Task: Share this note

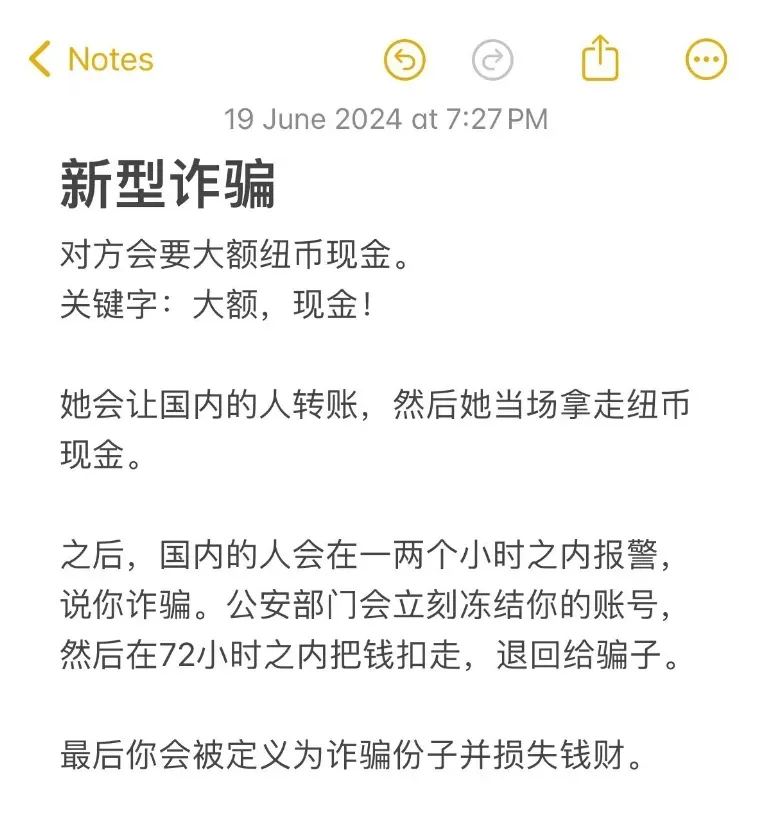Action: (600, 58)
